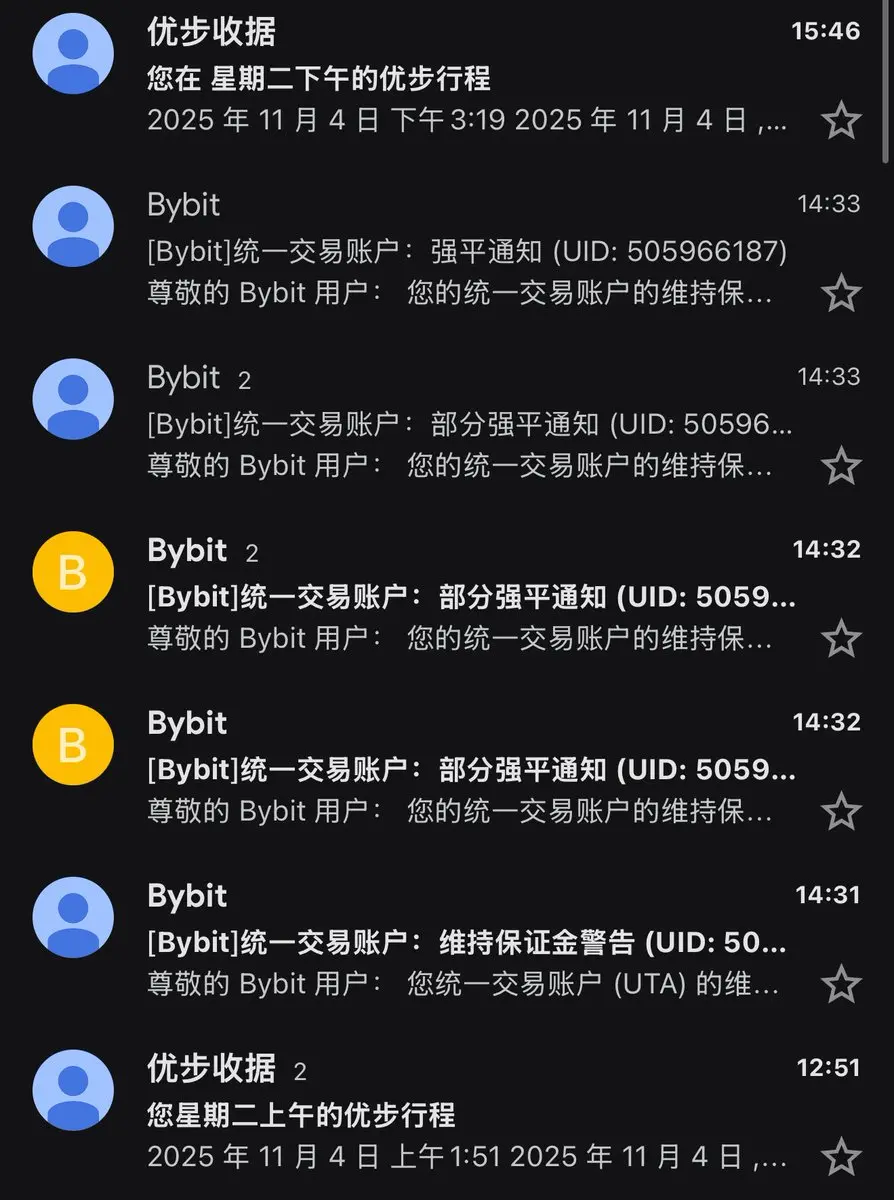Star the 星期二下午的优步行程 email
Viewport: 894px width, 1200px height.
click(x=841, y=121)
